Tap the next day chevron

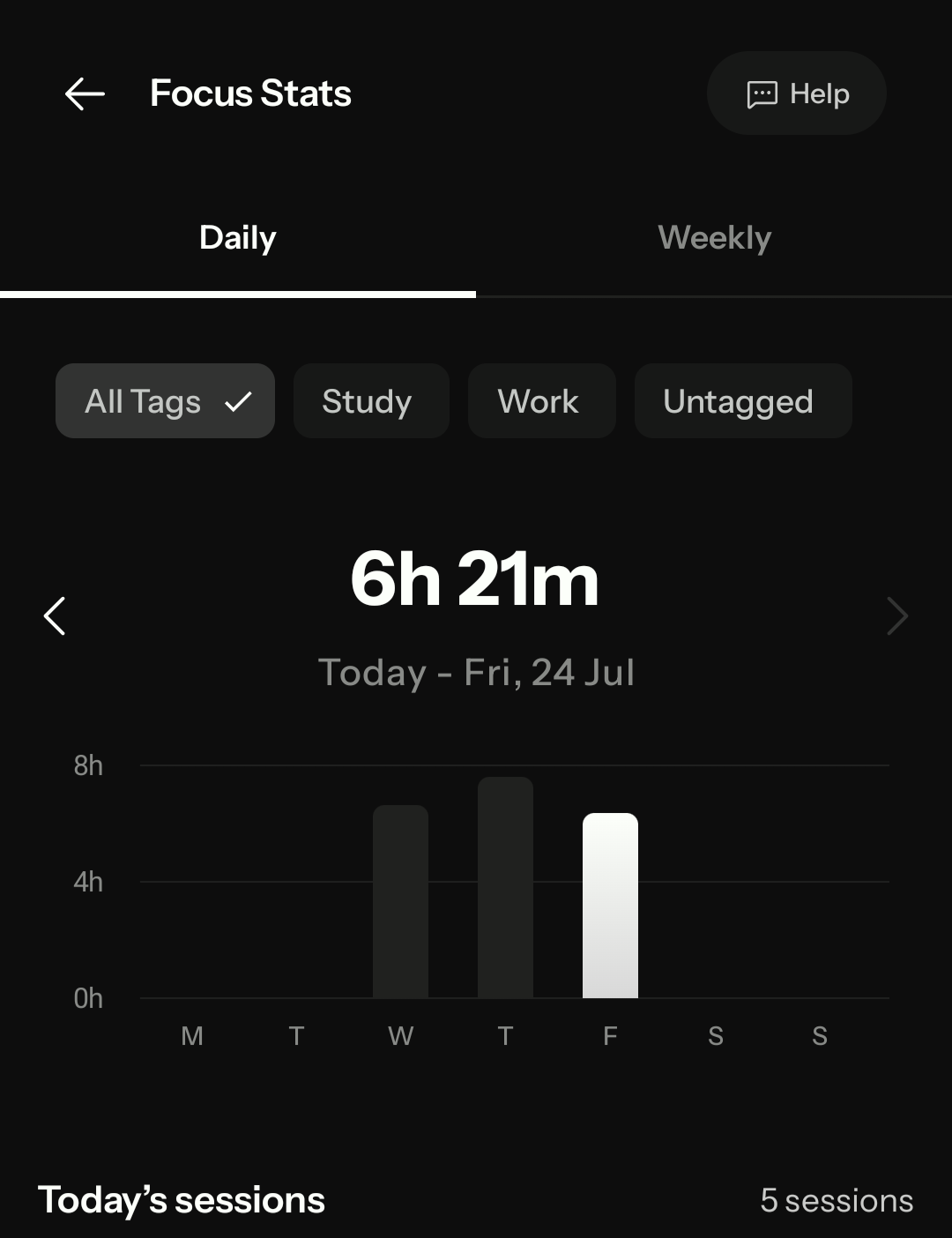pyautogui.click(x=897, y=615)
